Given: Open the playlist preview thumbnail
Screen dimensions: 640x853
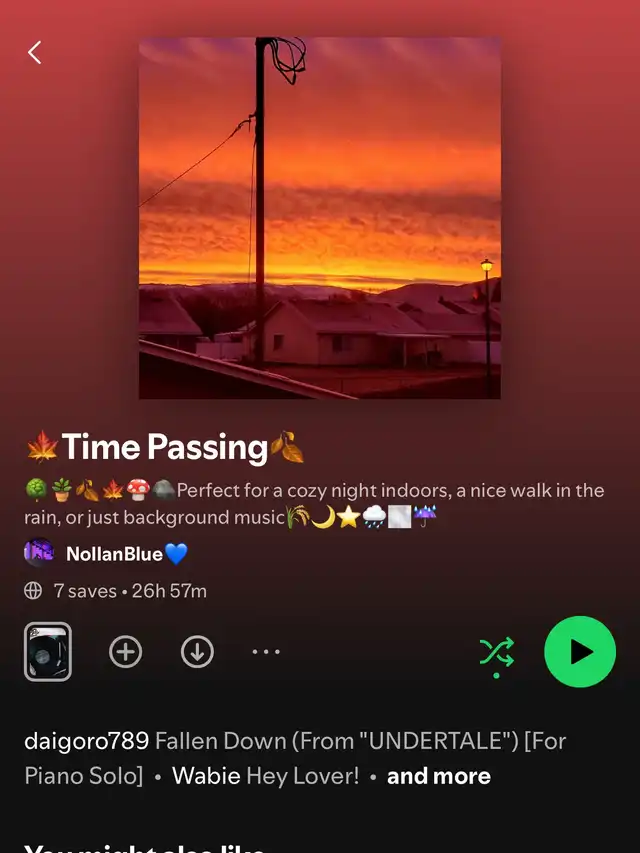Looking at the screenshot, I should (47, 652).
